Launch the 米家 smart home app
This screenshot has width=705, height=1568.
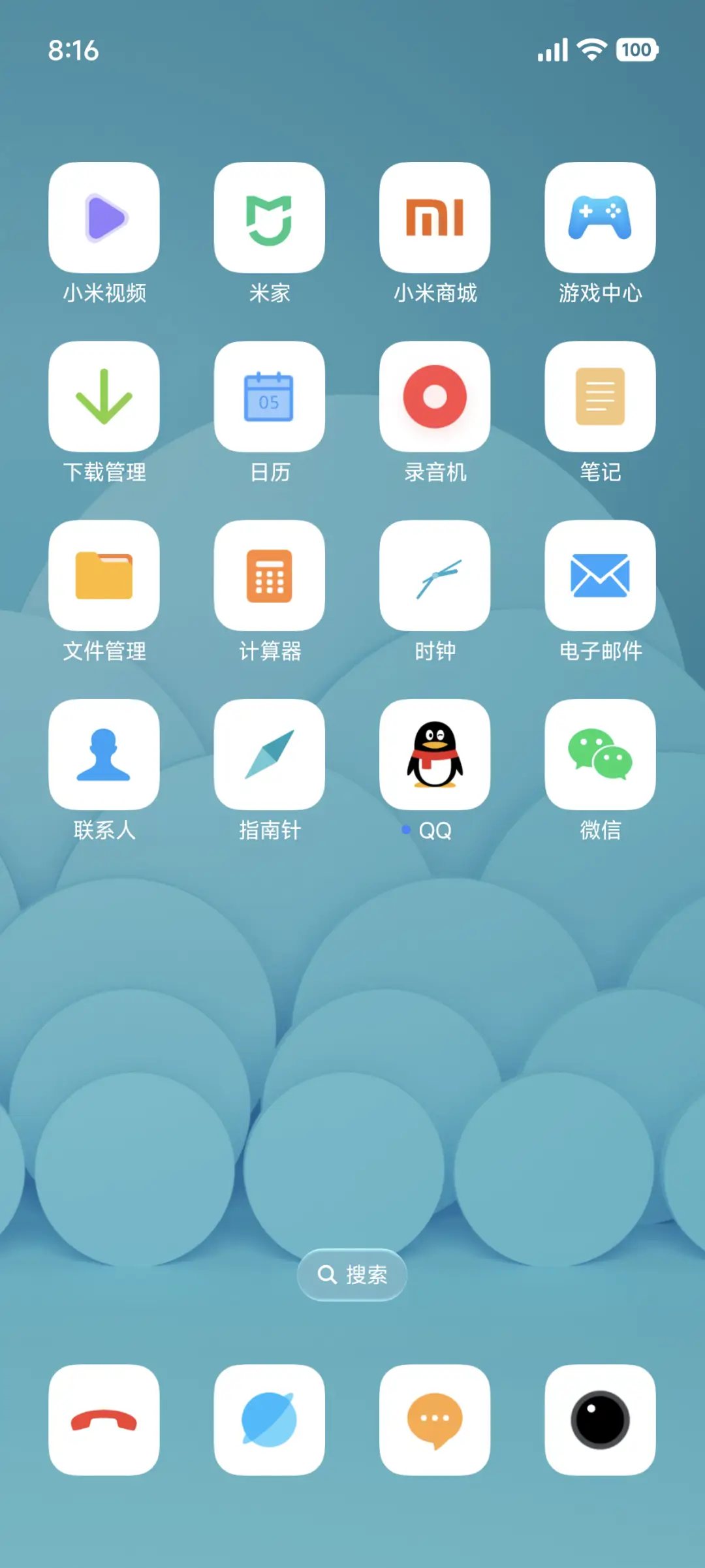pos(270,218)
